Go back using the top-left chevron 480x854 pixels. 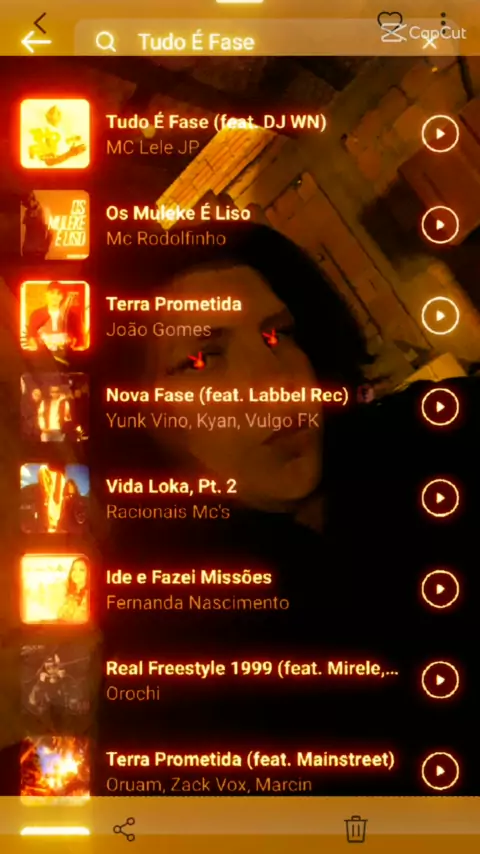[x=40, y=22]
